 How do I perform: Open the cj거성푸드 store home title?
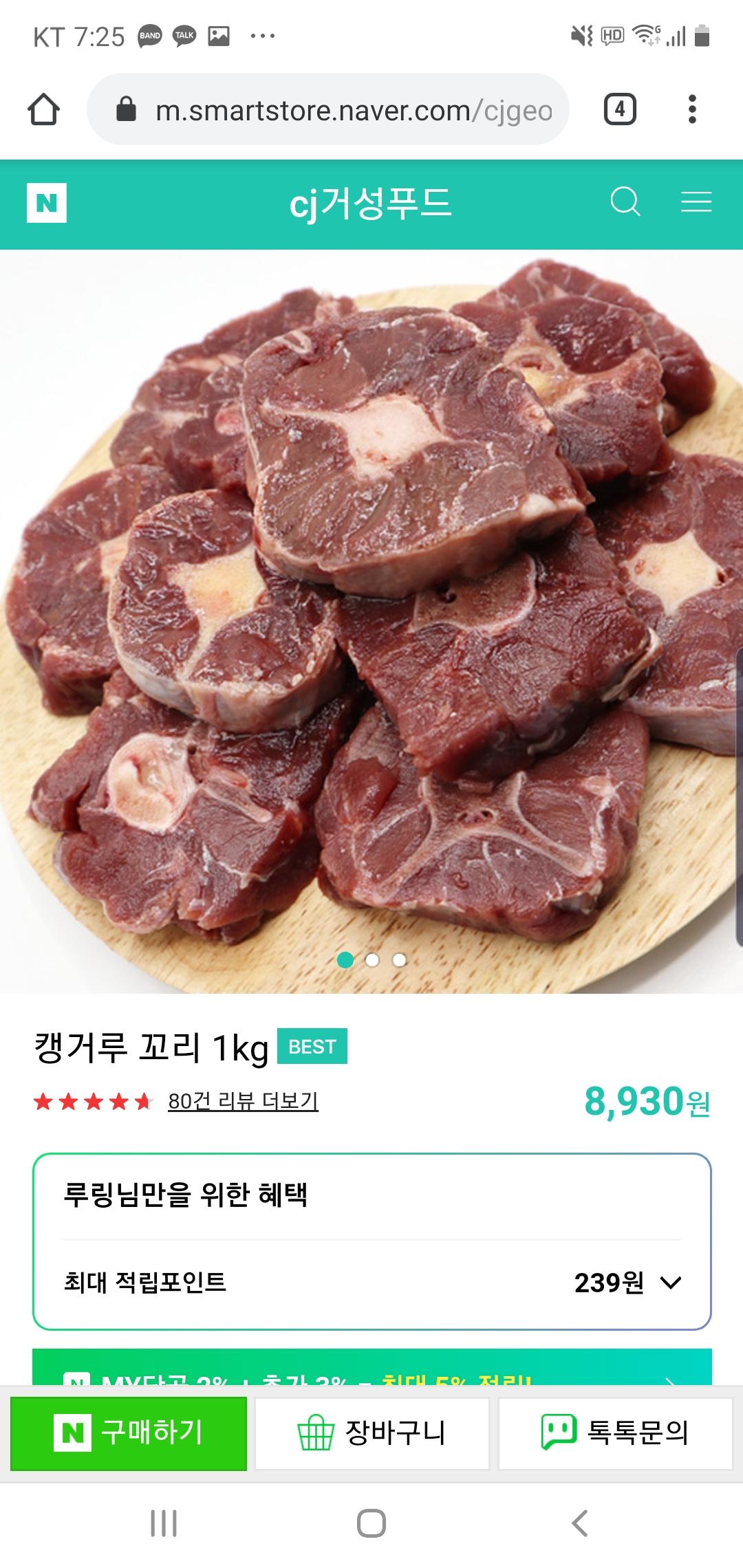(370, 204)
